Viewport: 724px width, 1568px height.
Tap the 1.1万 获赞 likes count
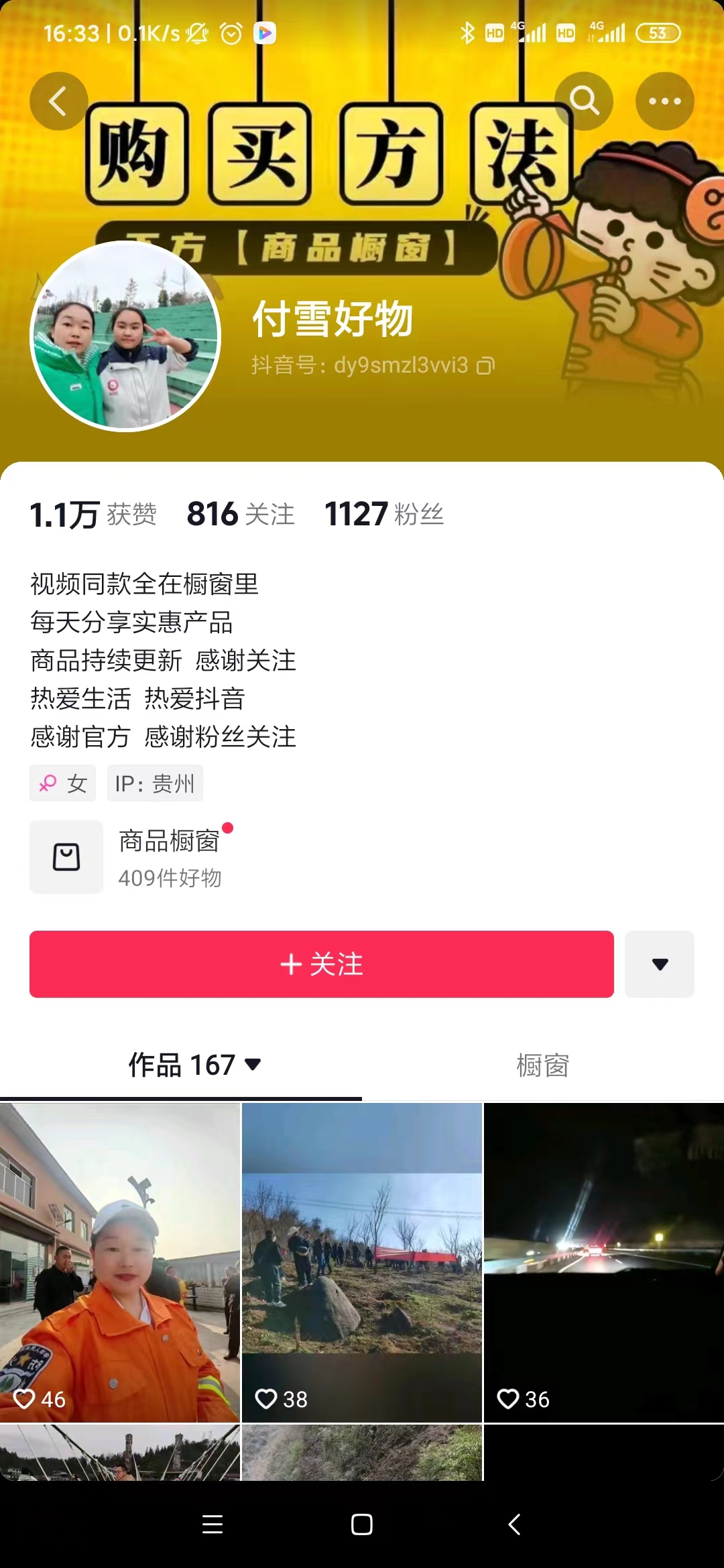(x=93, y=515)
